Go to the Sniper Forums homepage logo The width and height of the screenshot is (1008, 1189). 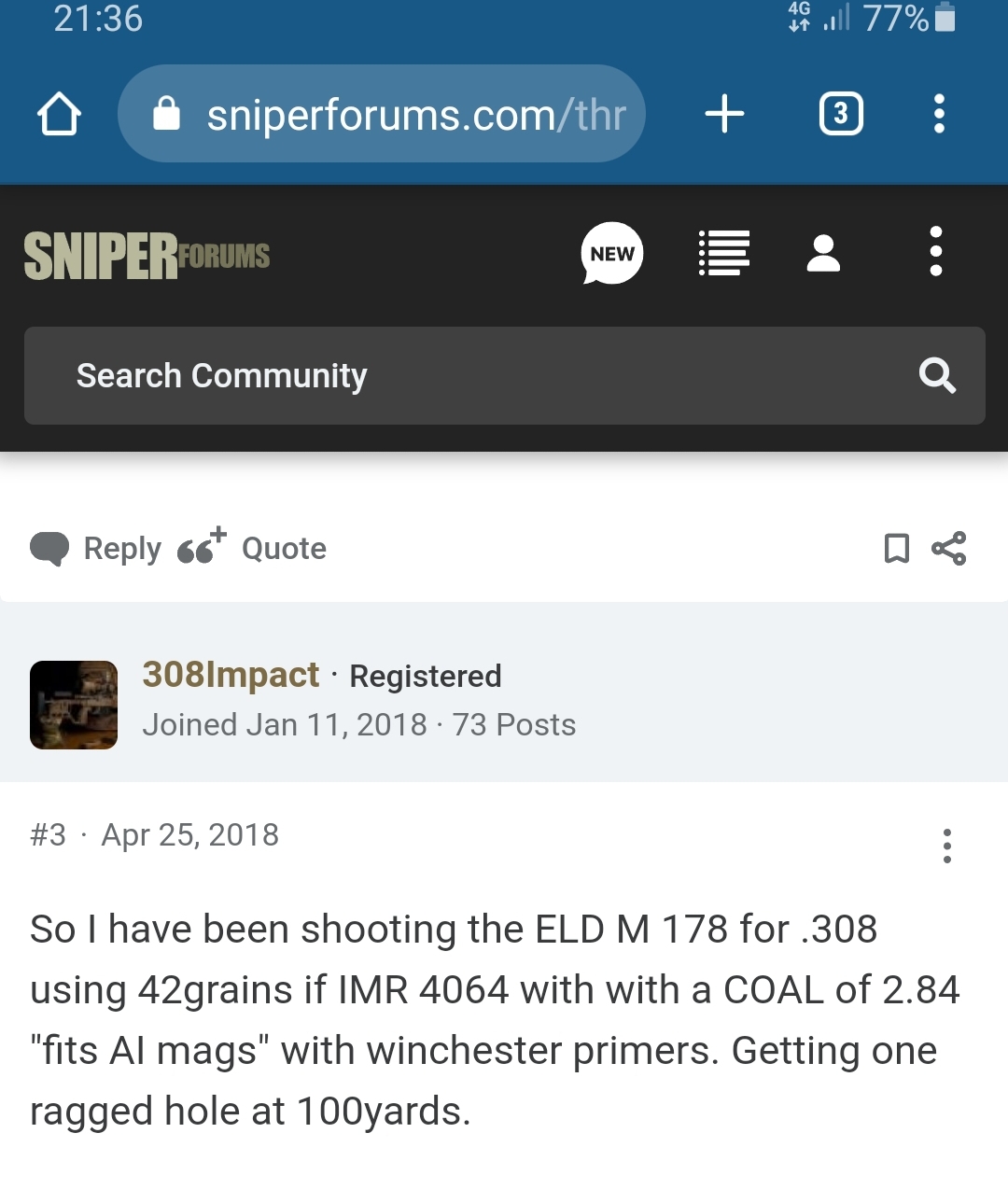(147, 256)
